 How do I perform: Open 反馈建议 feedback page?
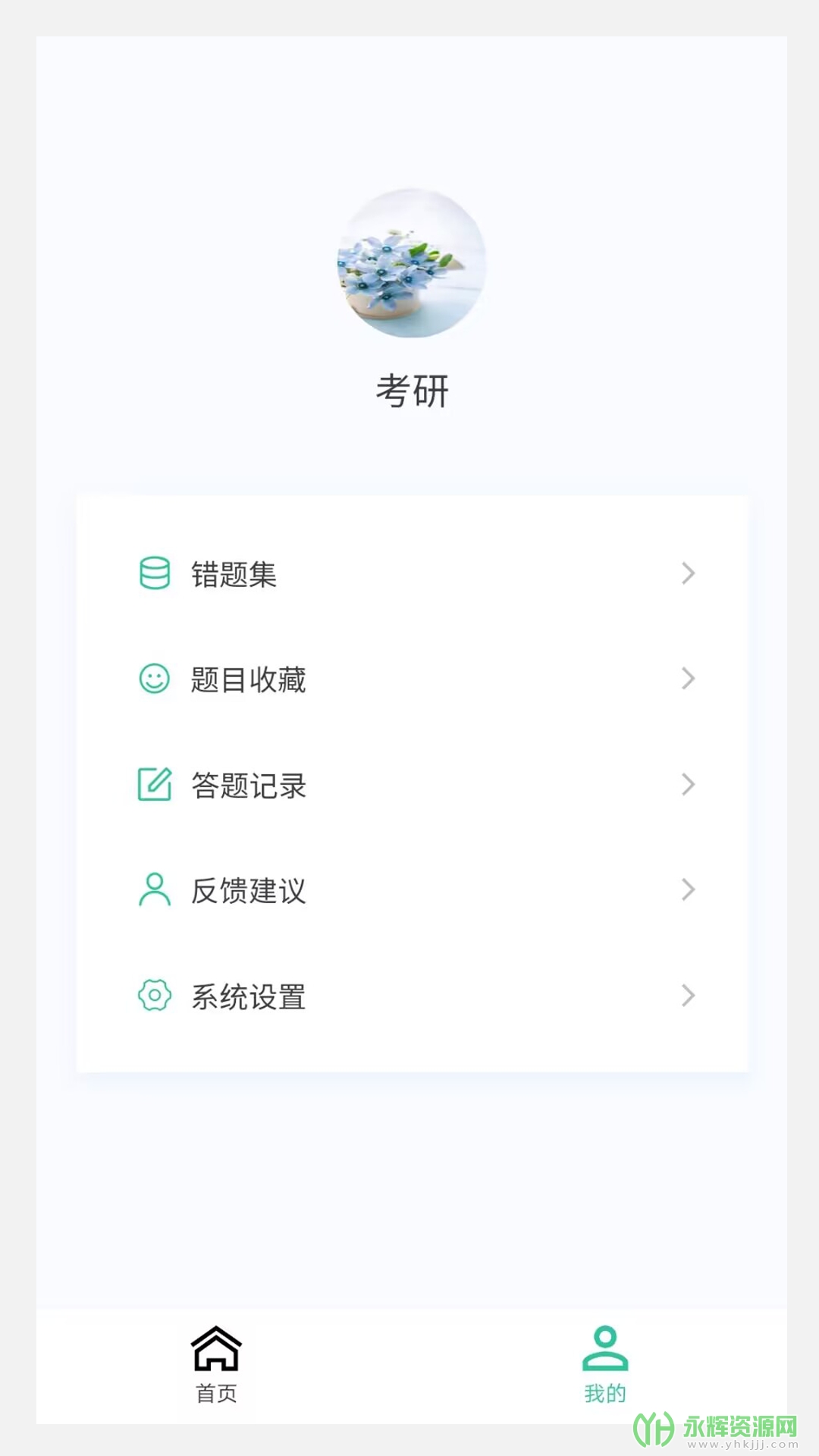[x=412, y=890]
